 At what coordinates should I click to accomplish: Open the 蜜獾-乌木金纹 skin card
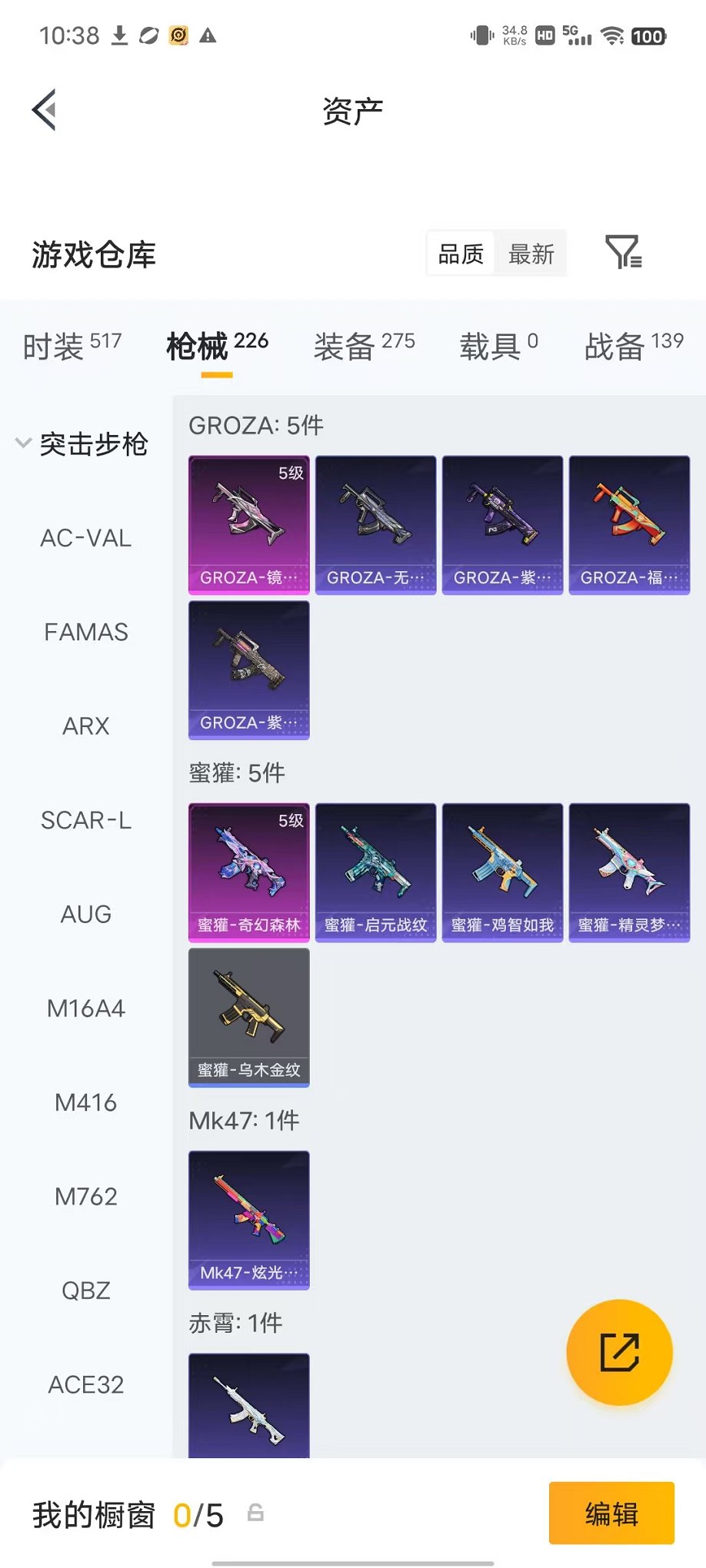[249, 1018]
